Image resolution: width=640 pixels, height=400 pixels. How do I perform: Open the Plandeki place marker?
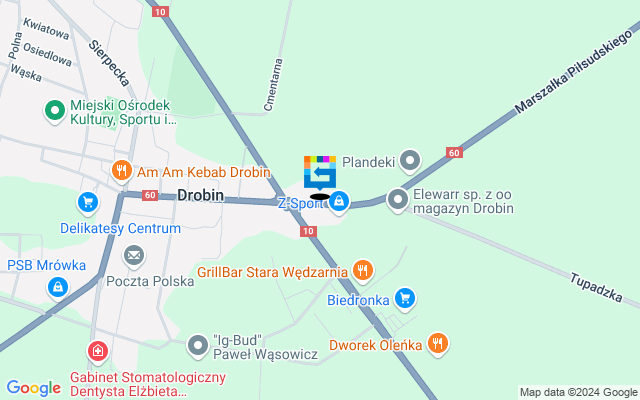411,160
